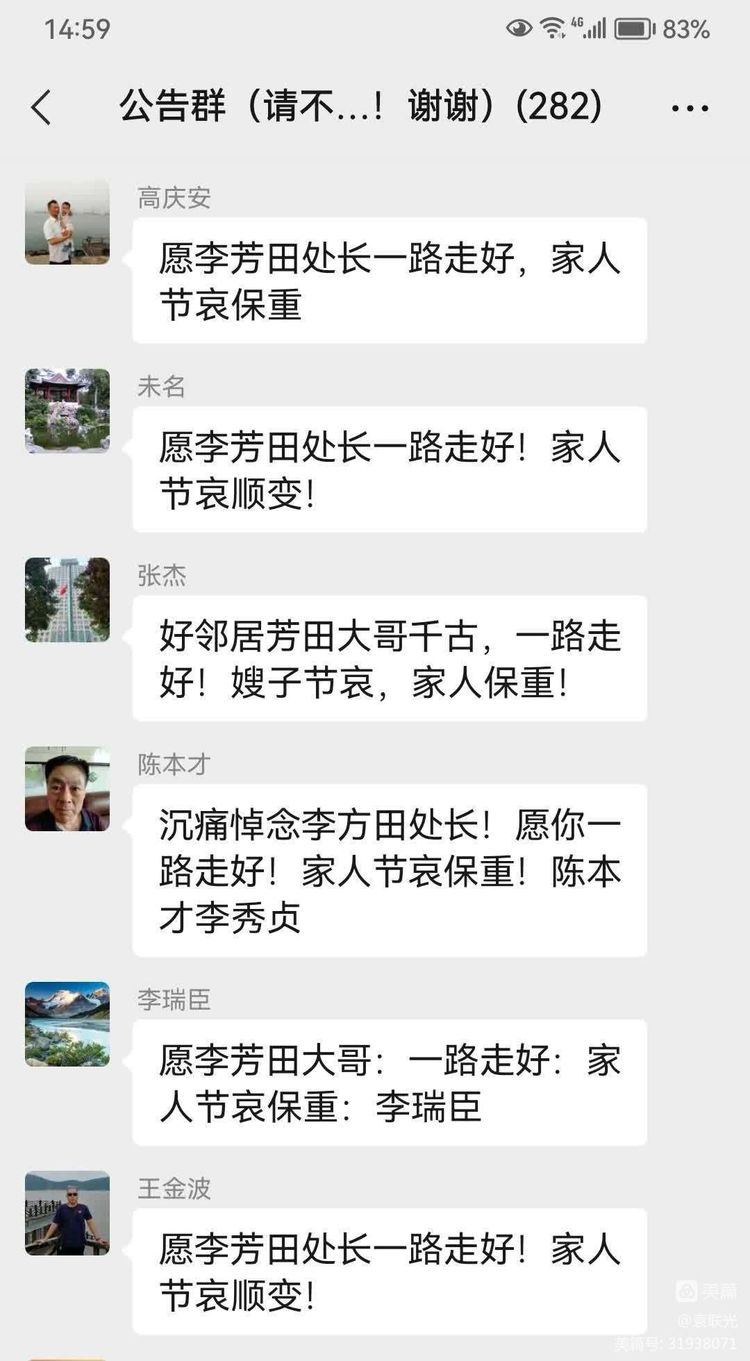750x1361 pixels.
Task: Select 李瑞臣's profile picture
Action: [67, 1024]
